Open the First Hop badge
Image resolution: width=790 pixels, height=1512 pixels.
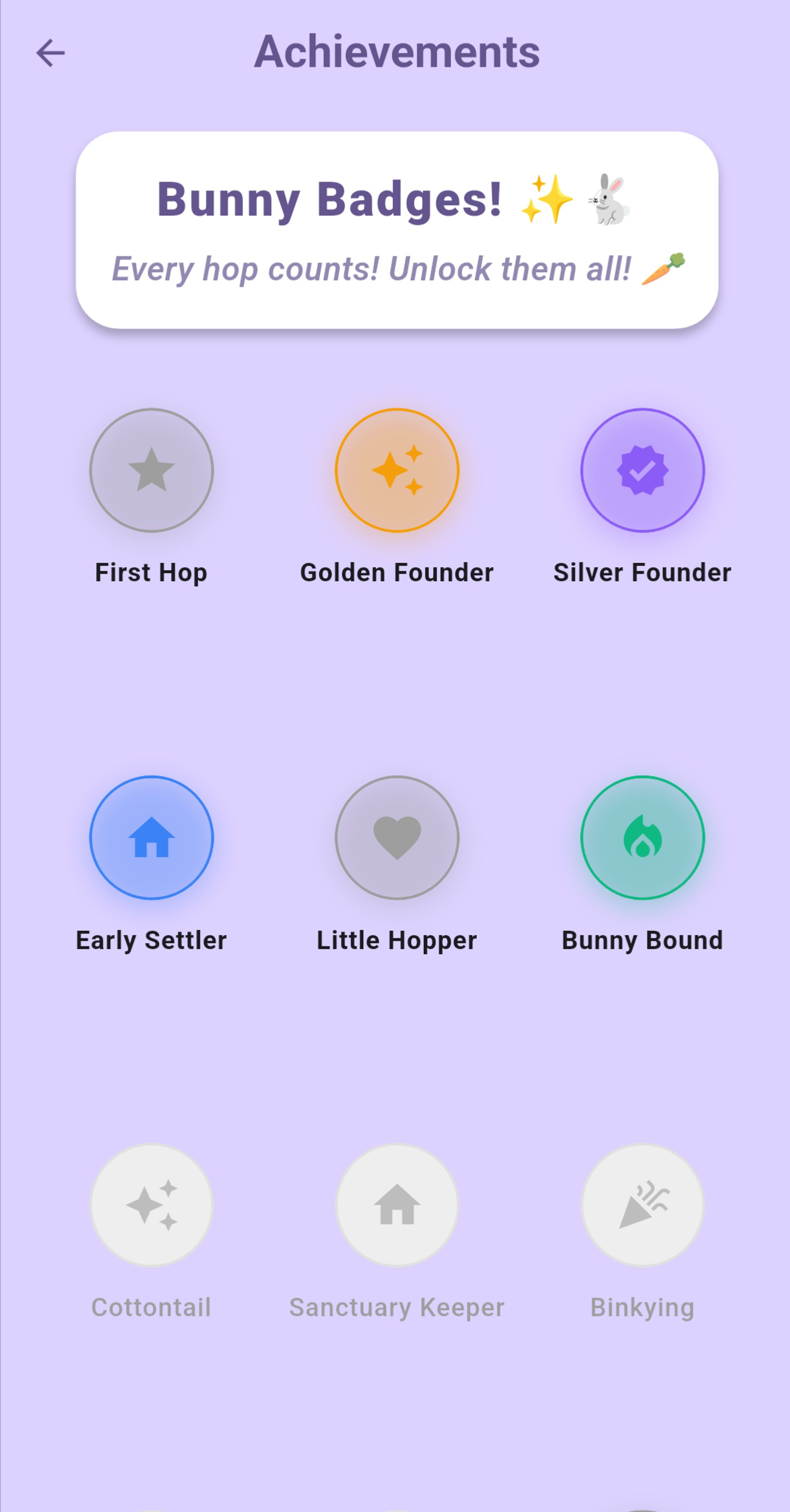click(x=151, y=471)
